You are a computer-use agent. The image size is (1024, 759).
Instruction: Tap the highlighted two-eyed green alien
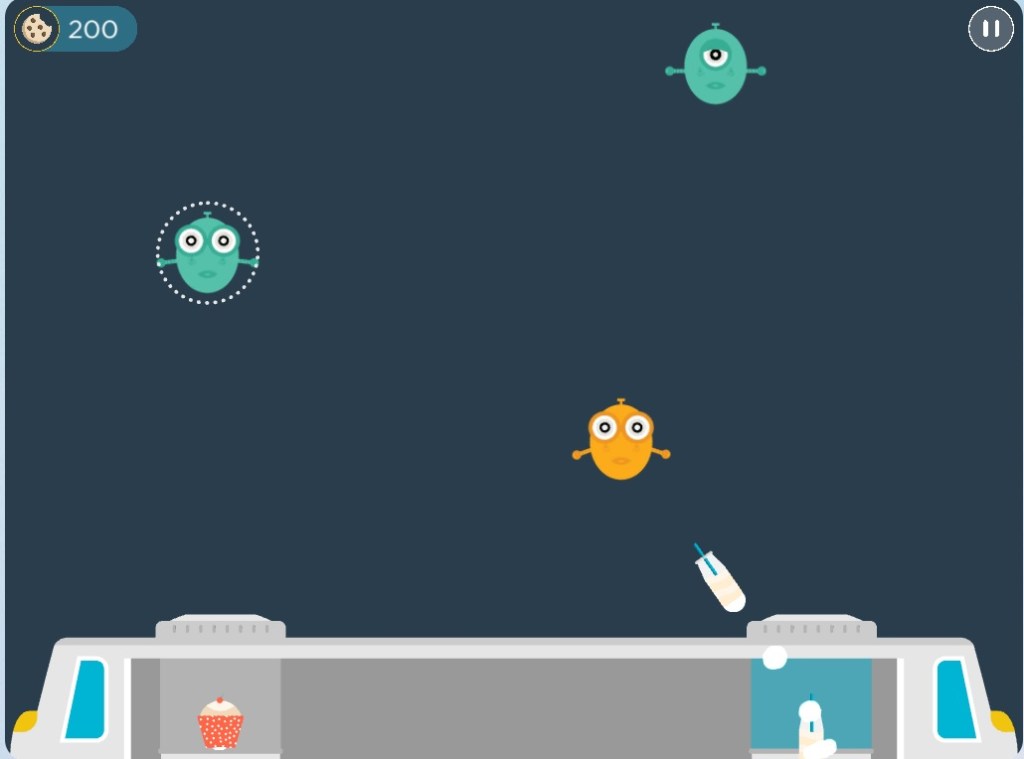(207, 253)
